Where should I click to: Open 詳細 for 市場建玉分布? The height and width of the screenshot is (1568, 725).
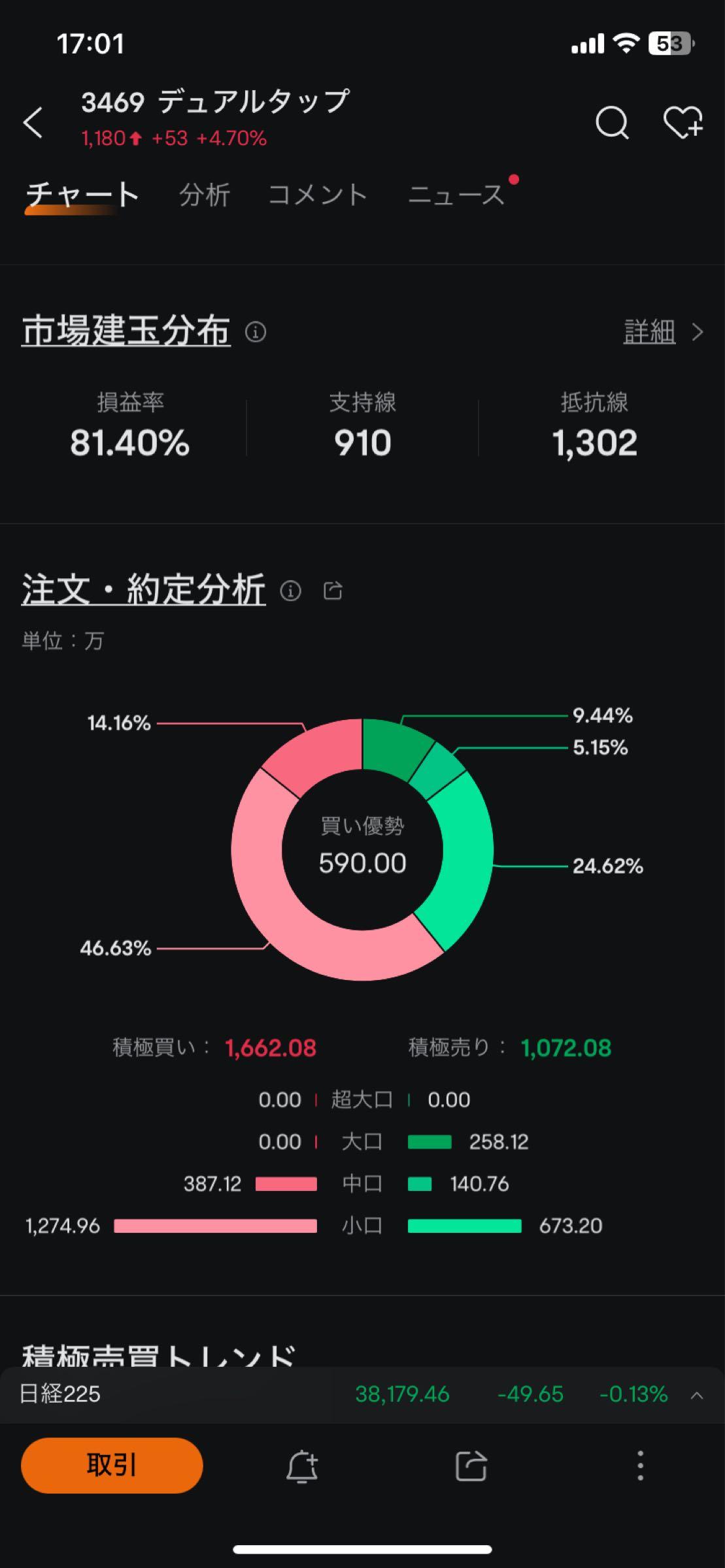pyautogui.click(x=662, y=332)
